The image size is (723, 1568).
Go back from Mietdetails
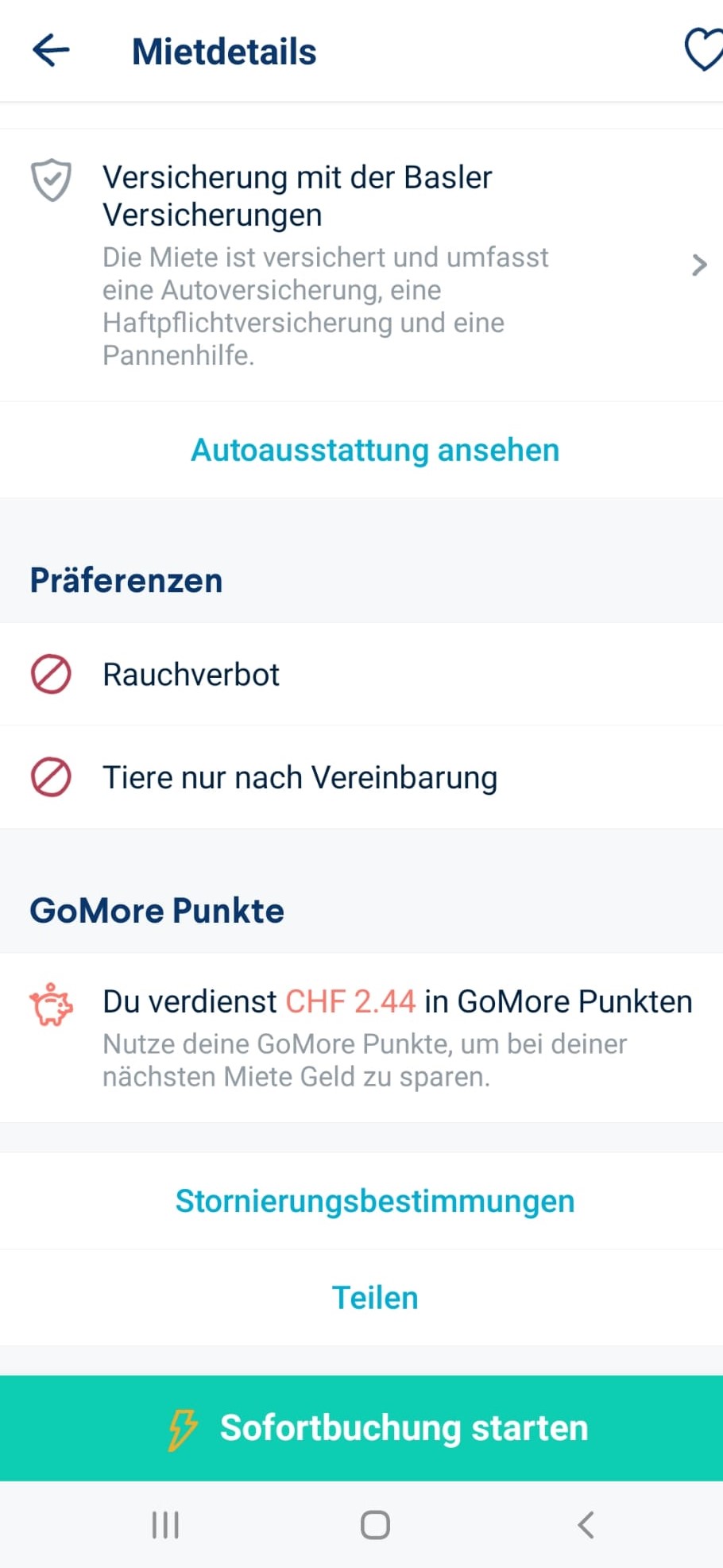tap(51, 51)
